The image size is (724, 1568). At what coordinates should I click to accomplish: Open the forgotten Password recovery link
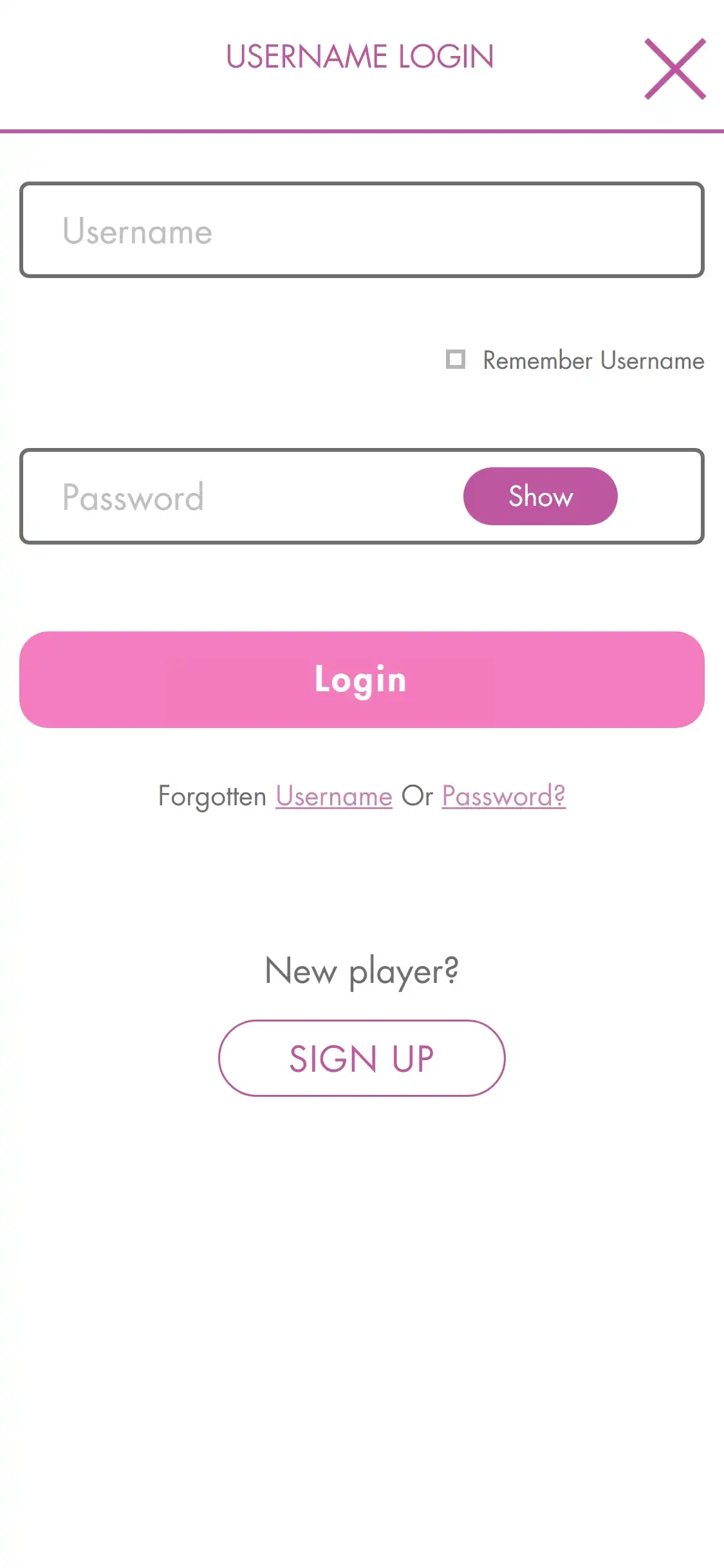(503, 796)
